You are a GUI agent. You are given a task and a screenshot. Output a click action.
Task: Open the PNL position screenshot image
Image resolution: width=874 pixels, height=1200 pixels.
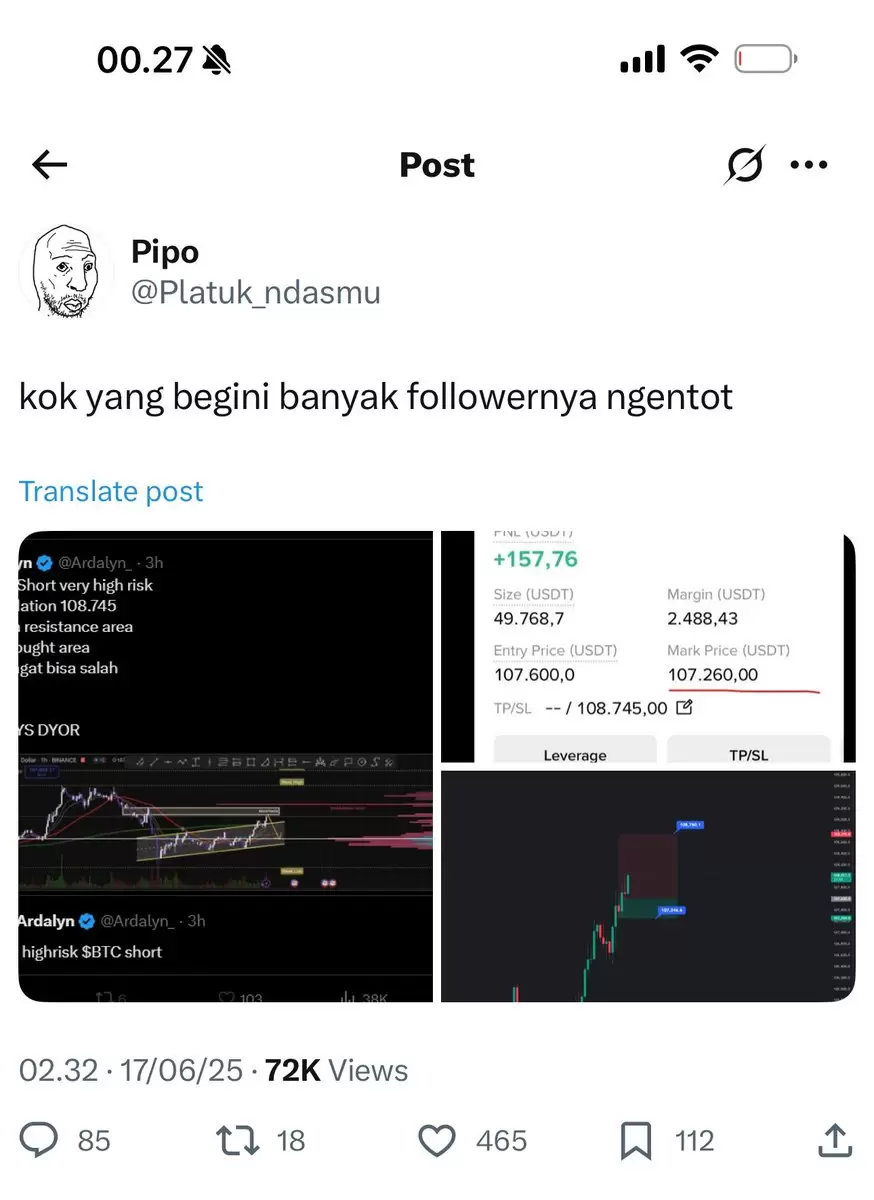point(647,646)
